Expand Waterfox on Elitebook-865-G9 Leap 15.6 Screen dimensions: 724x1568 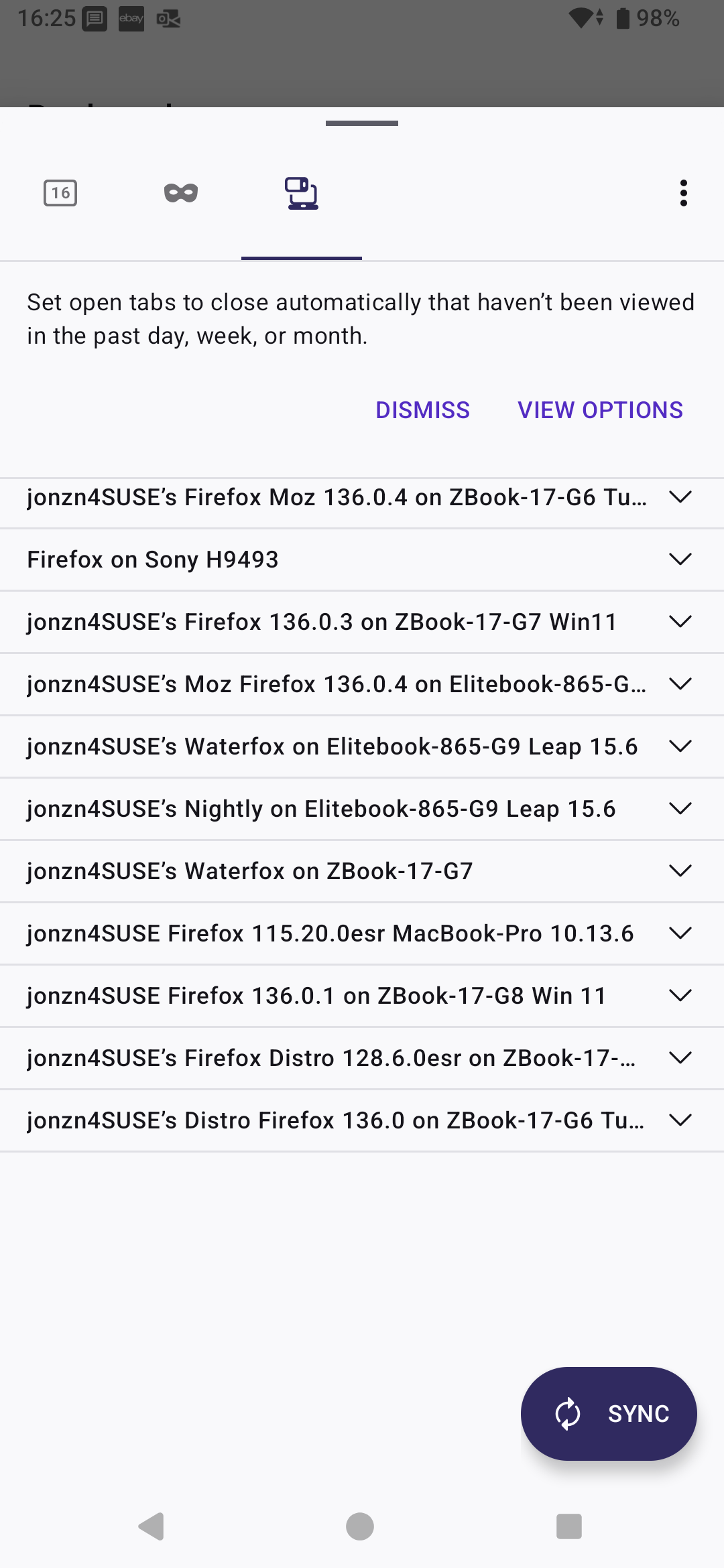point(362,746)
